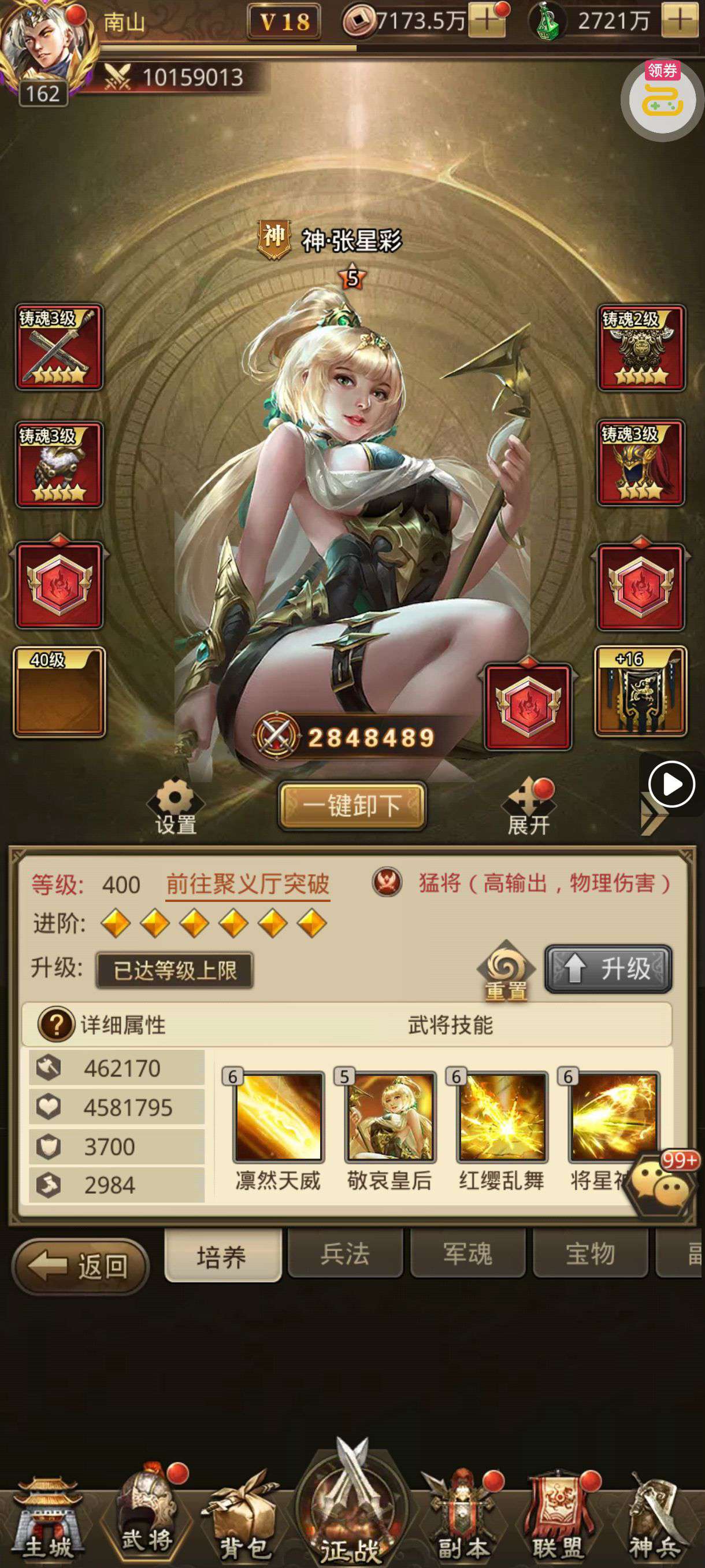Open the +16 banner equipment slot

(x=640, y=692)
